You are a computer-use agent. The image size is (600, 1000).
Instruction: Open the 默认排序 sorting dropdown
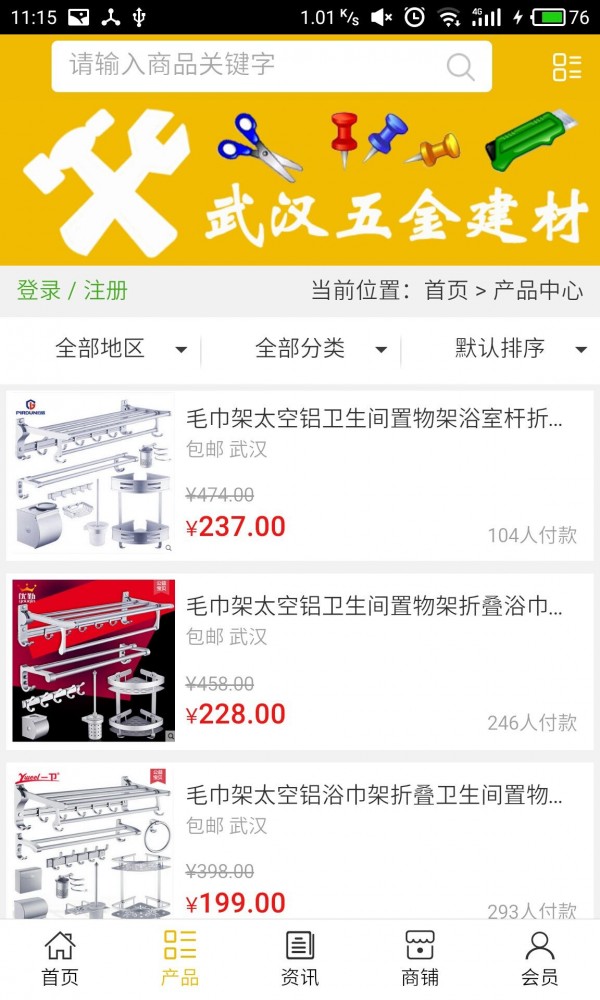point(520,349)
